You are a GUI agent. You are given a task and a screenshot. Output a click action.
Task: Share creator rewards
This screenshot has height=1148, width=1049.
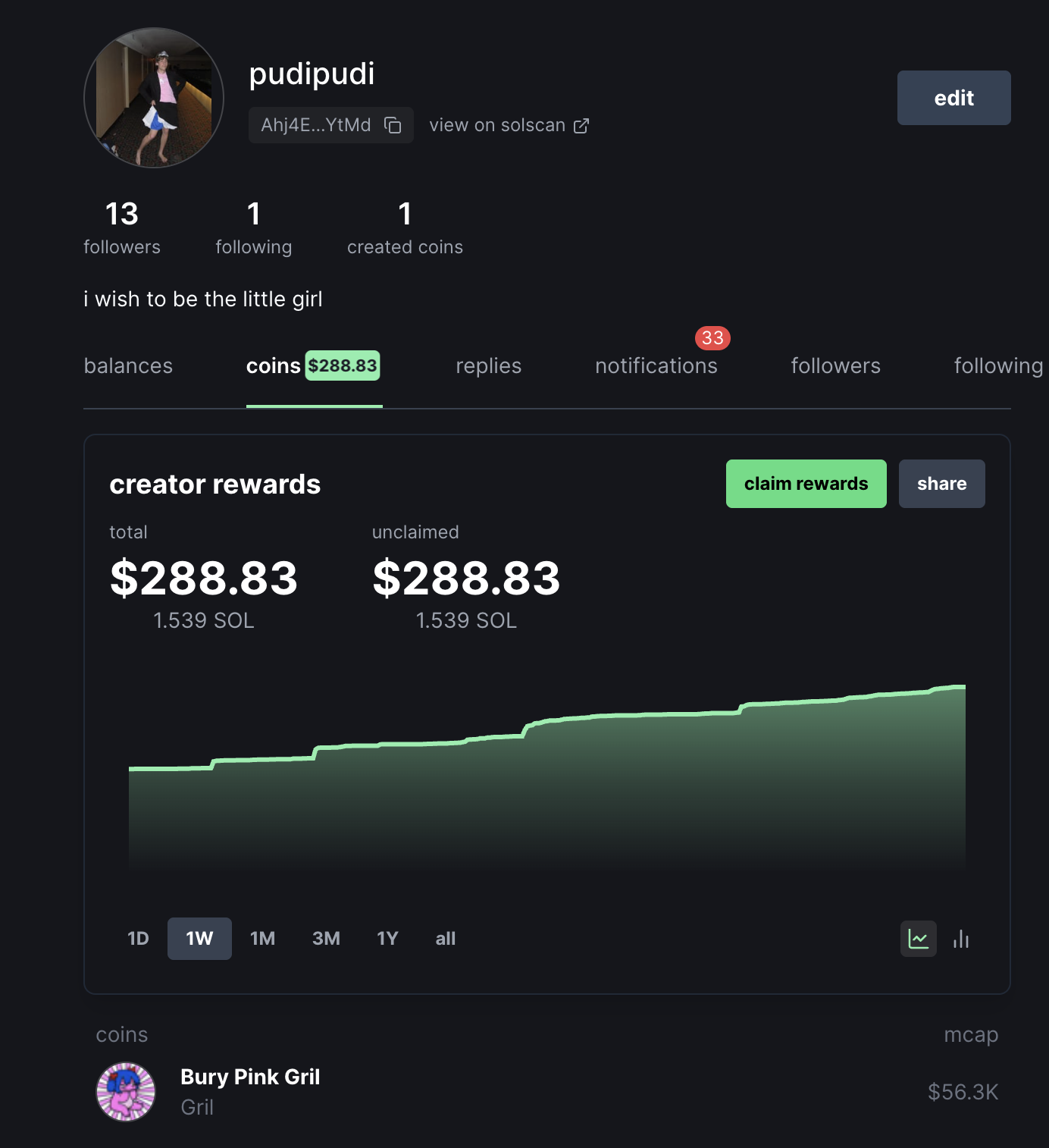(x=941, y=484)
